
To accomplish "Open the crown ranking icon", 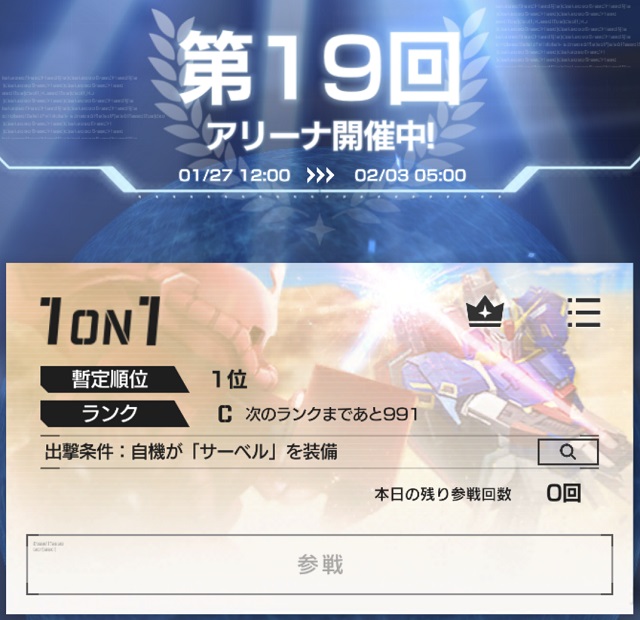I will tap(485, 313).
